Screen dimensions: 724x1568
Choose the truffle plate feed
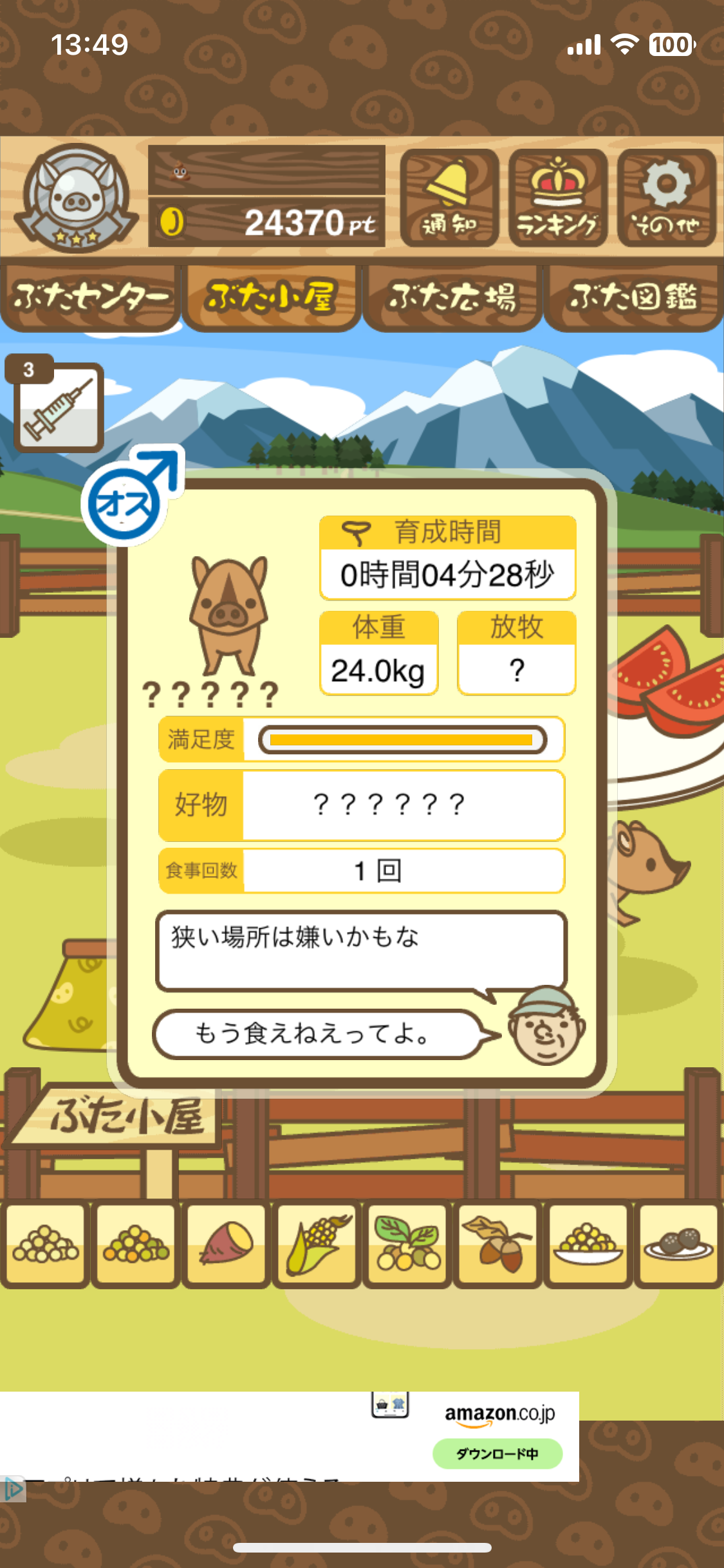click(x=678, y=1244)
